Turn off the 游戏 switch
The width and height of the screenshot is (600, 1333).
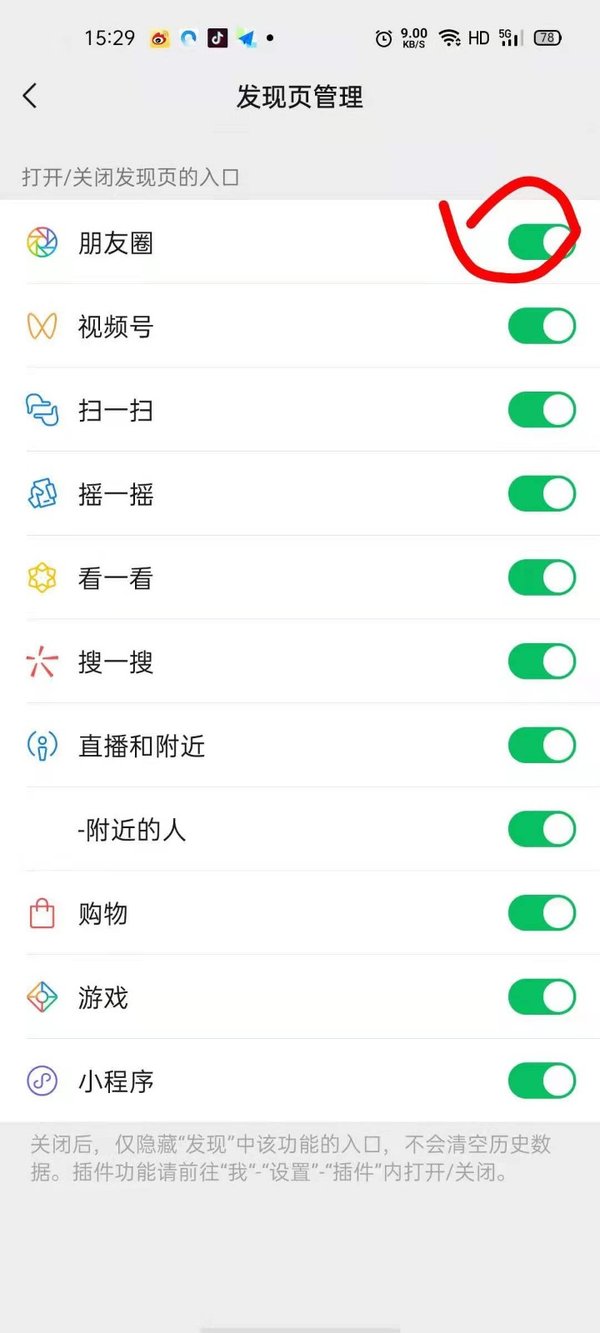click(541, 997)
